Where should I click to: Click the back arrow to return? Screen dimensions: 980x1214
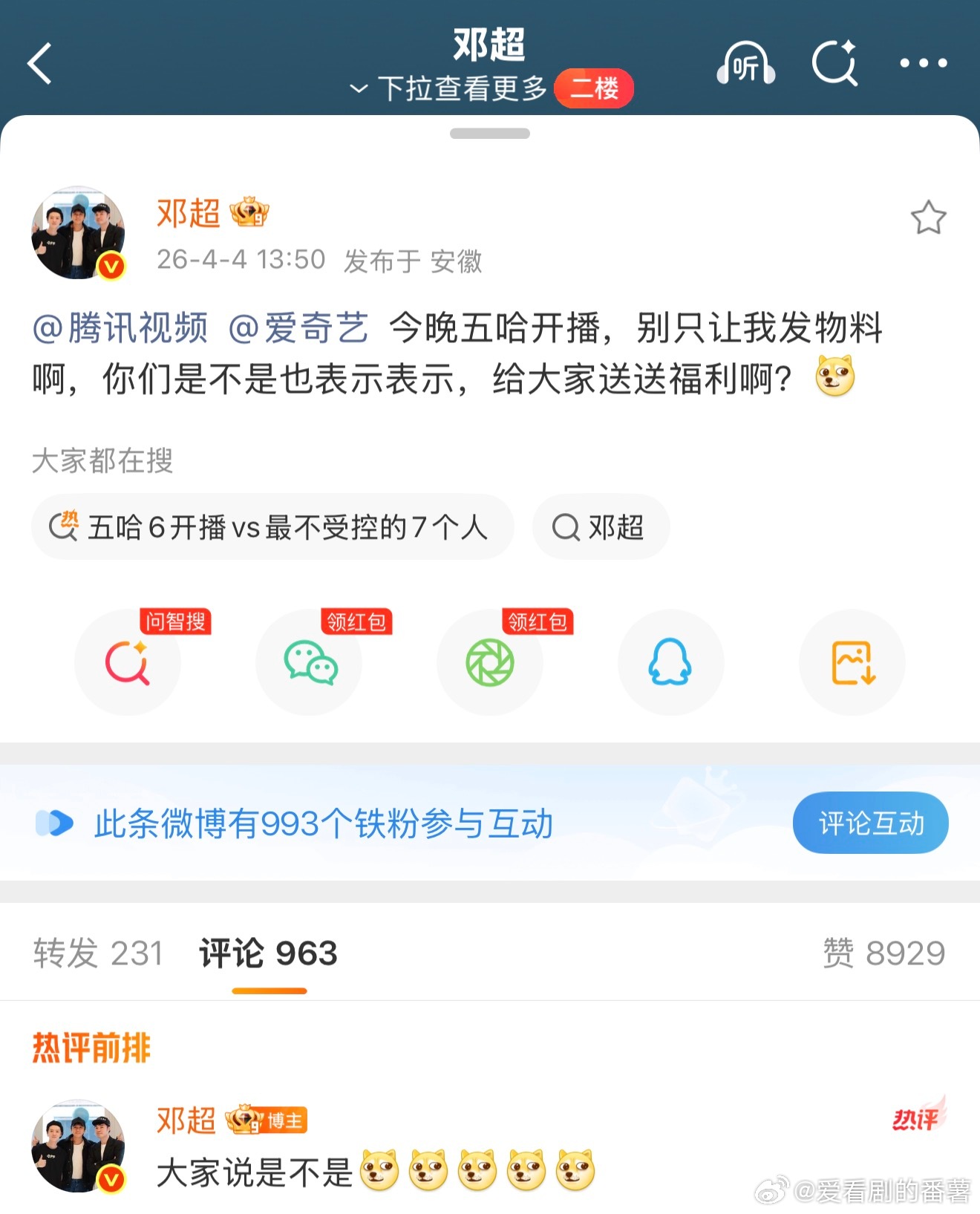pyautogui.click(x=41, y=63)
